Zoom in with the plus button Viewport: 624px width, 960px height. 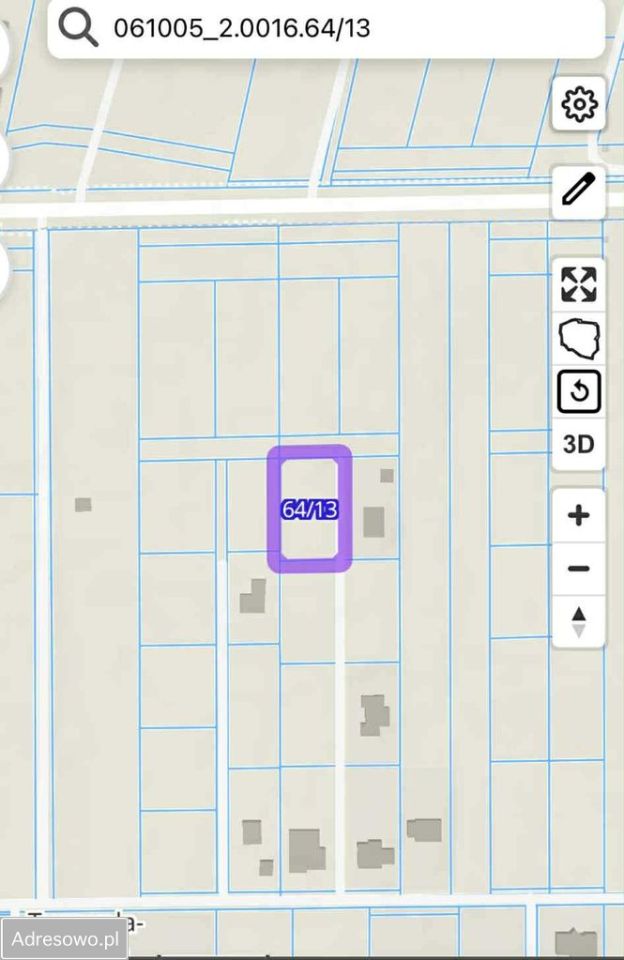579,516
